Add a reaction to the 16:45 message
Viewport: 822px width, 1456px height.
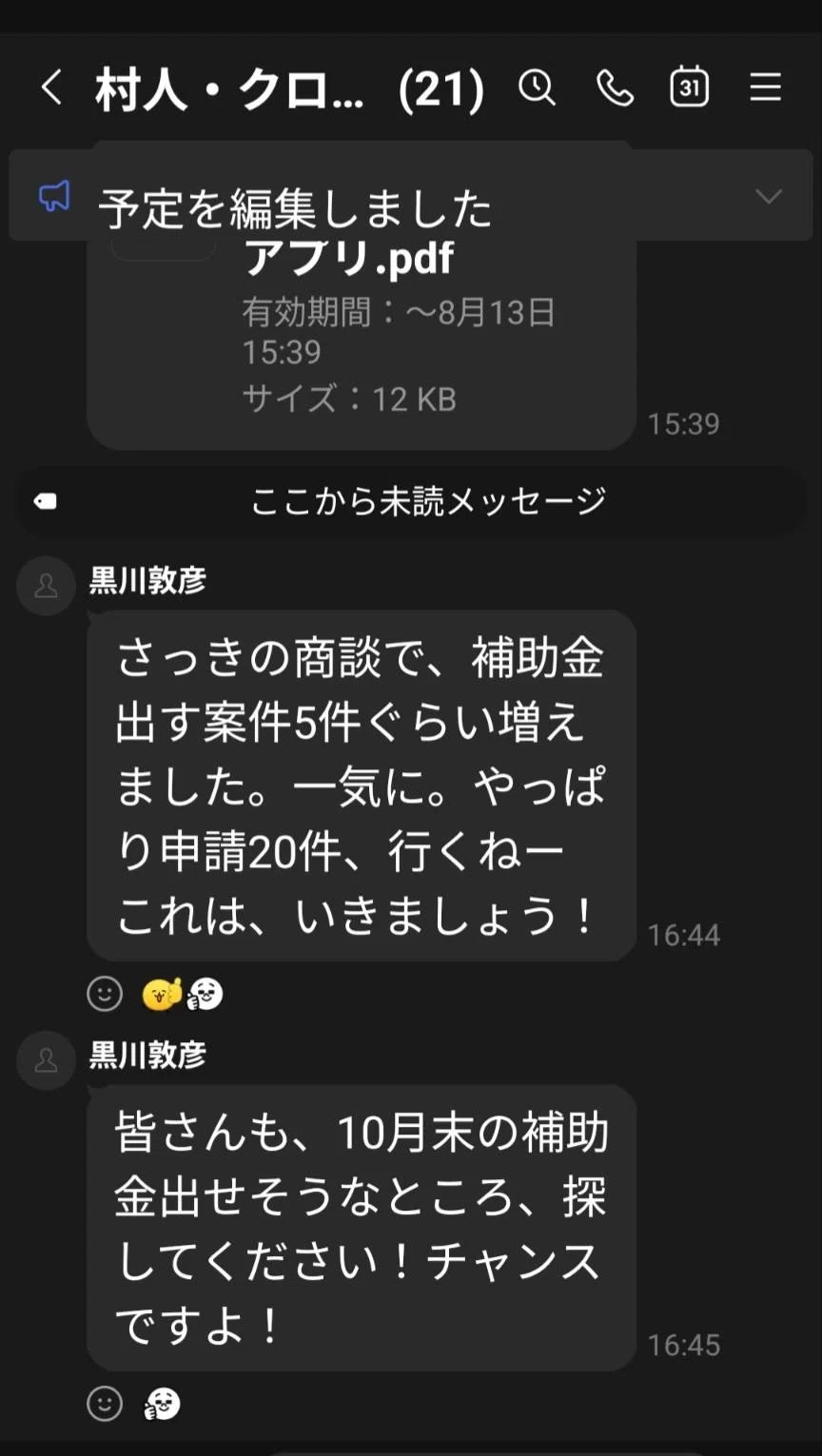pos(105,1403)
